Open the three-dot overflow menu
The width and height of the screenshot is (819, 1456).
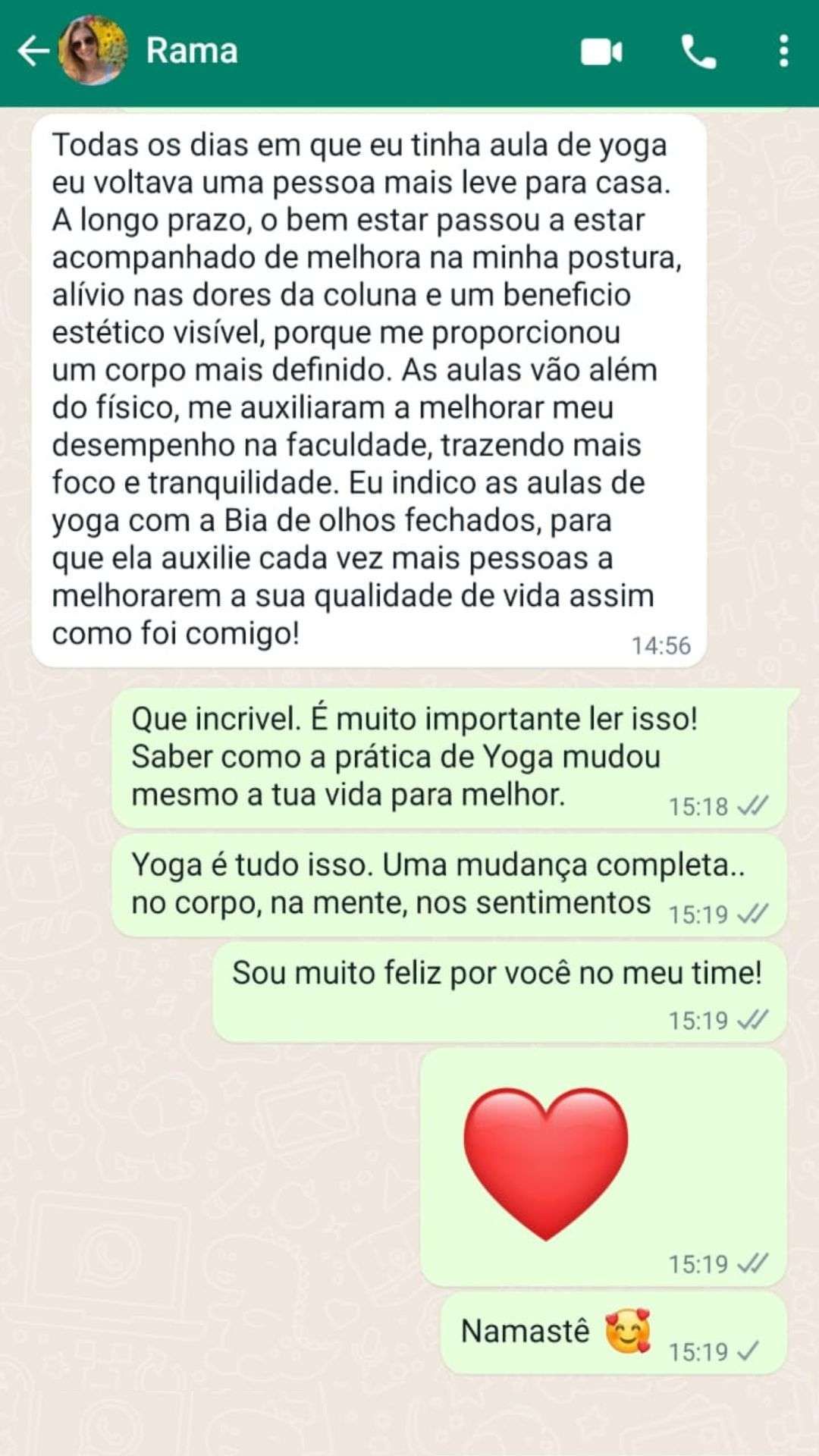click(783, 52)
